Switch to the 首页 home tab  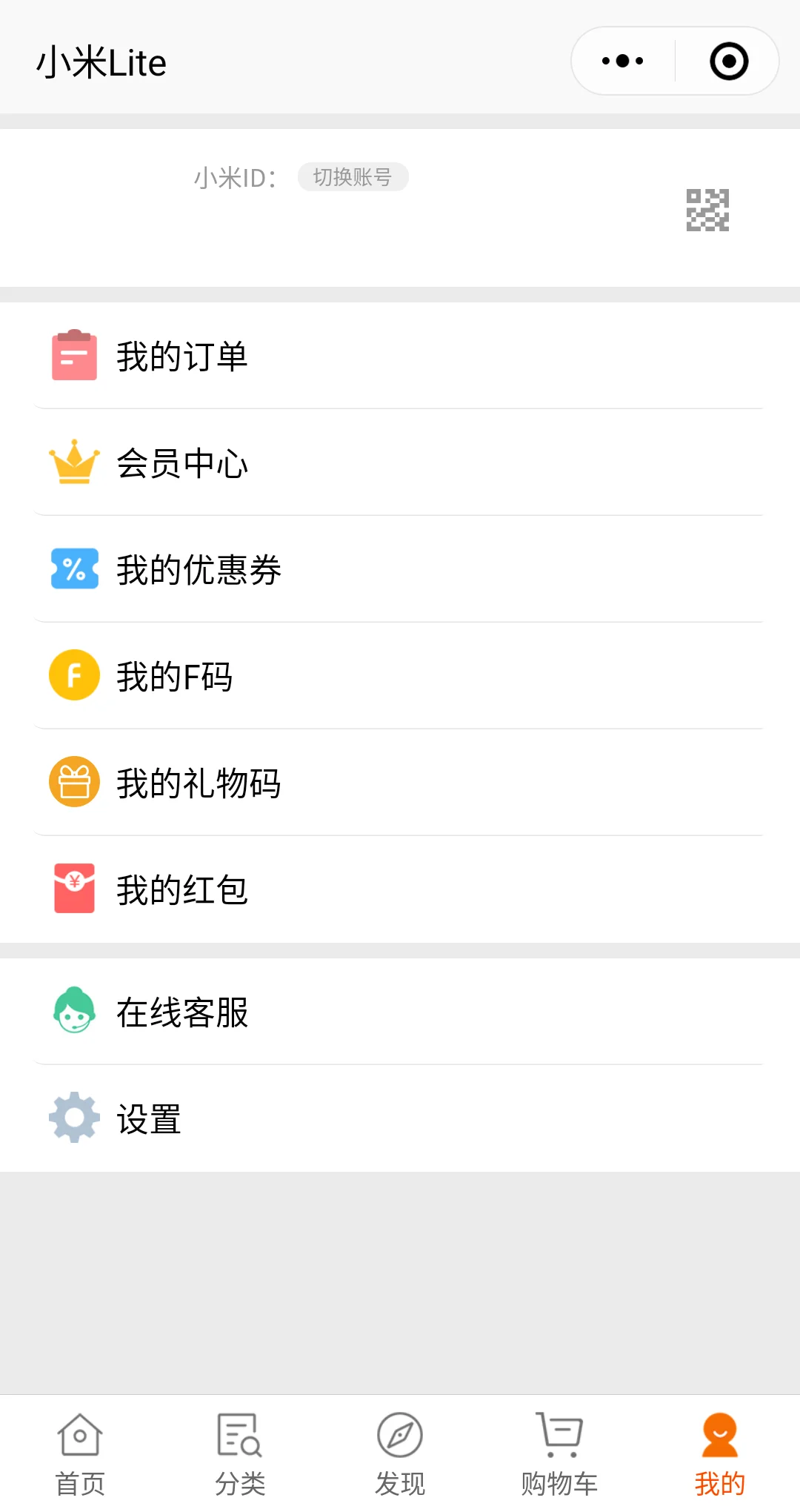point(80,1454)
